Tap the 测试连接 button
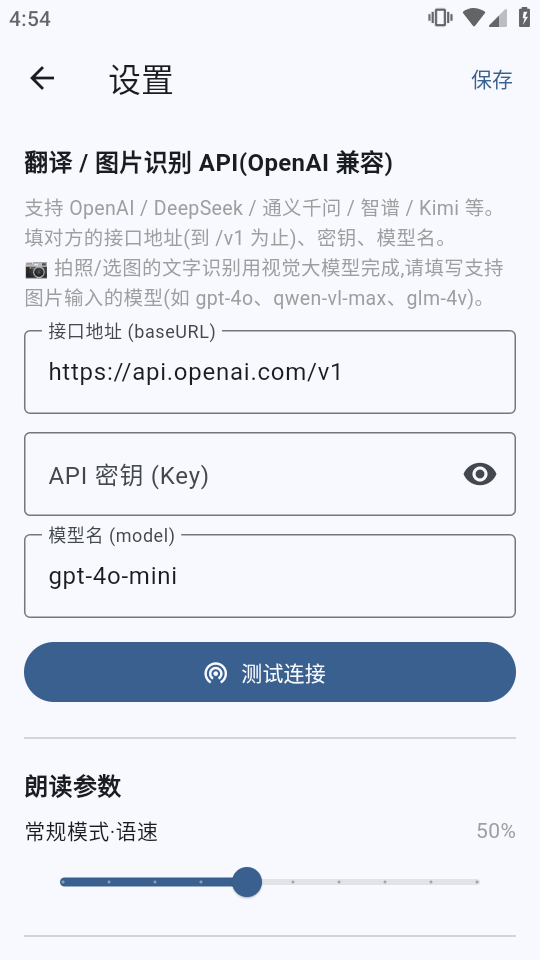 [270, 672]
